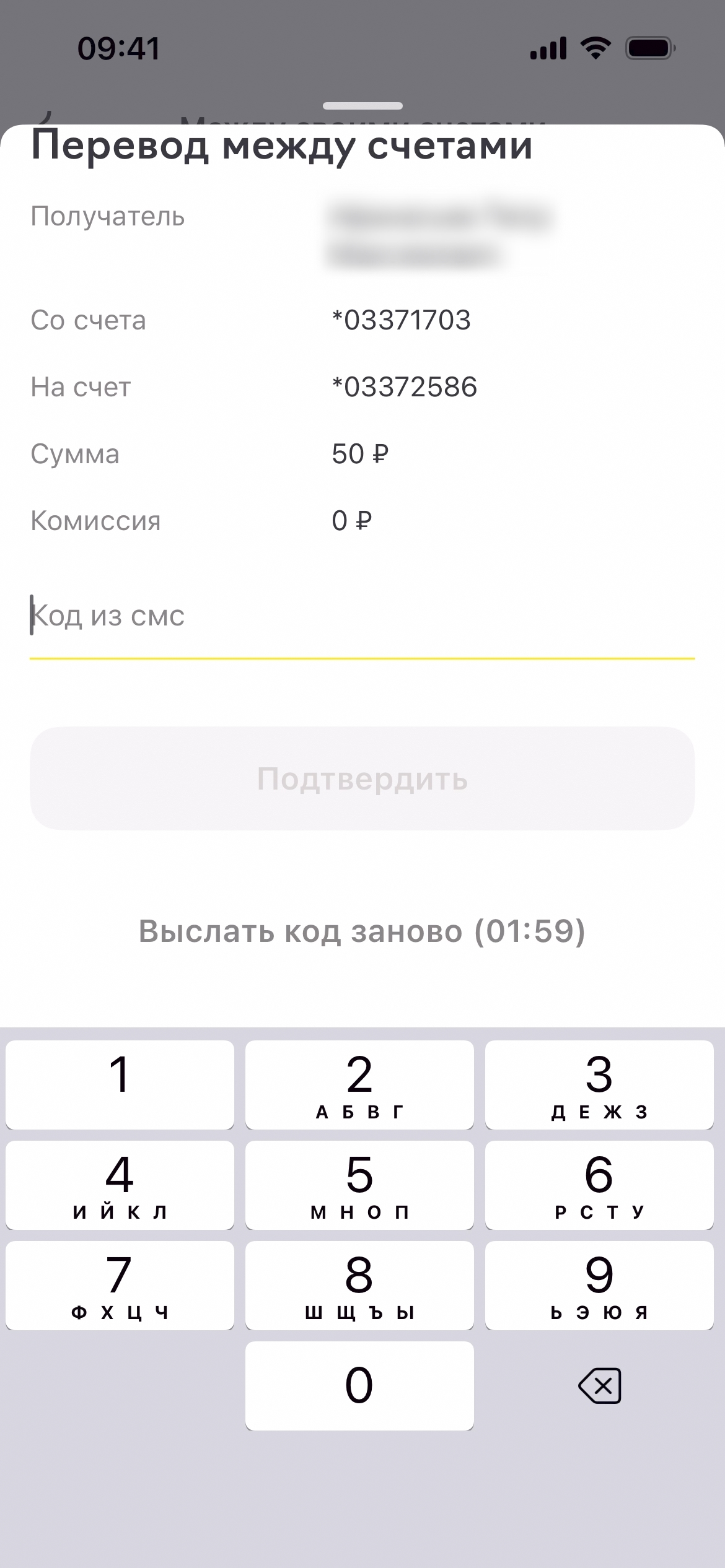Focus the SMS code input field

click(x=362, y=617)
